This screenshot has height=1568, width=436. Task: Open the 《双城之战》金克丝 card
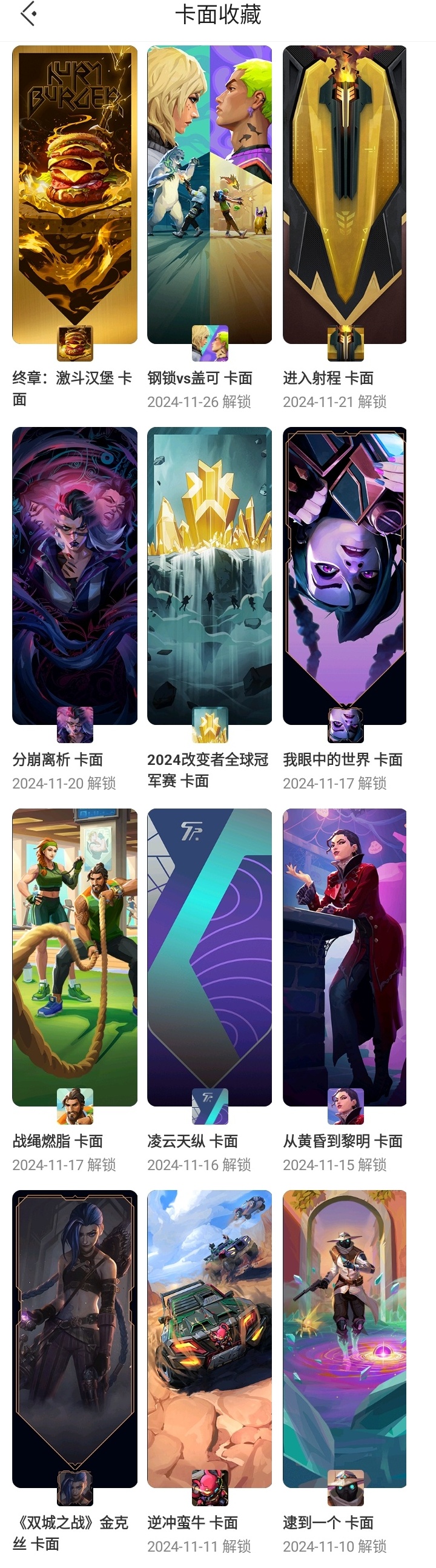click(74, 1338)
